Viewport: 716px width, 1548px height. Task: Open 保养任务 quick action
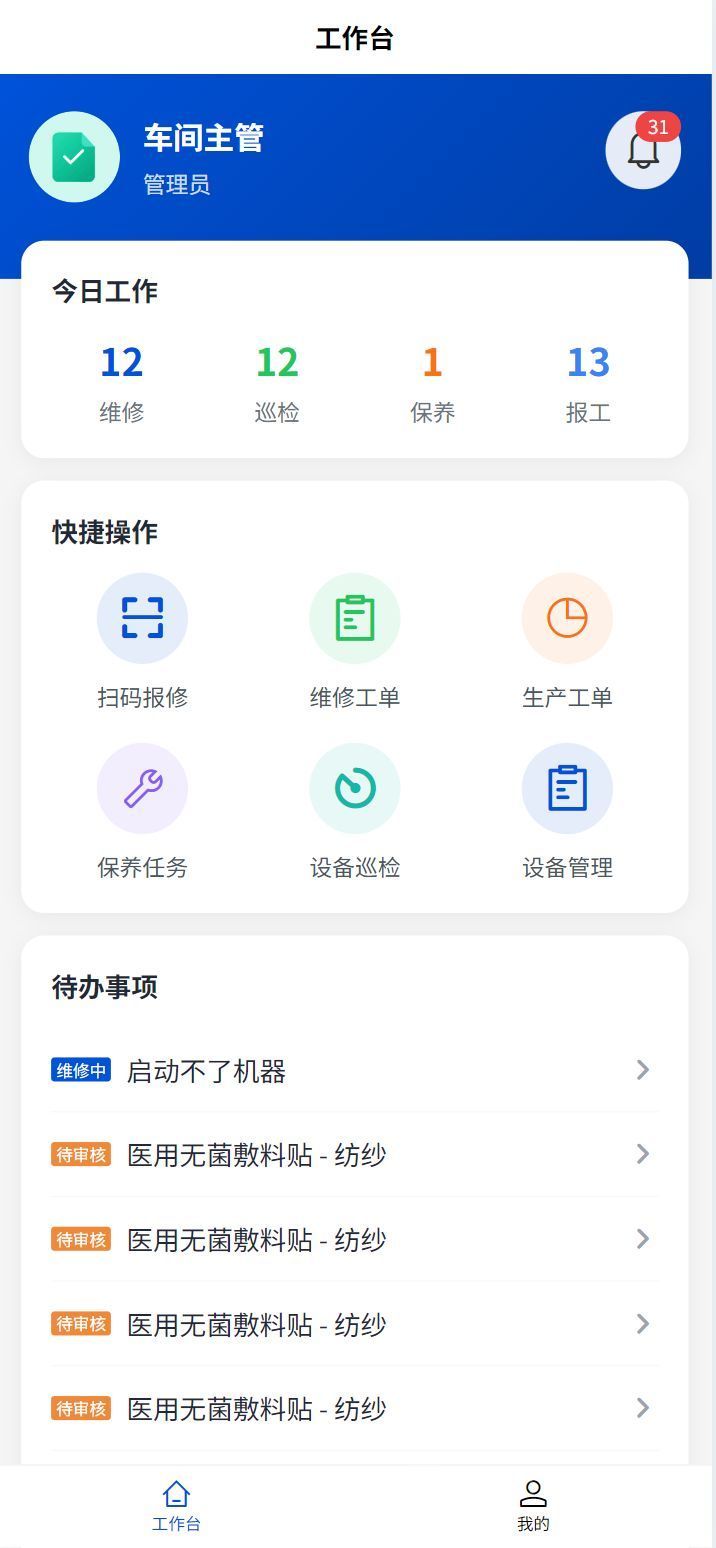(x=142, y=788)
